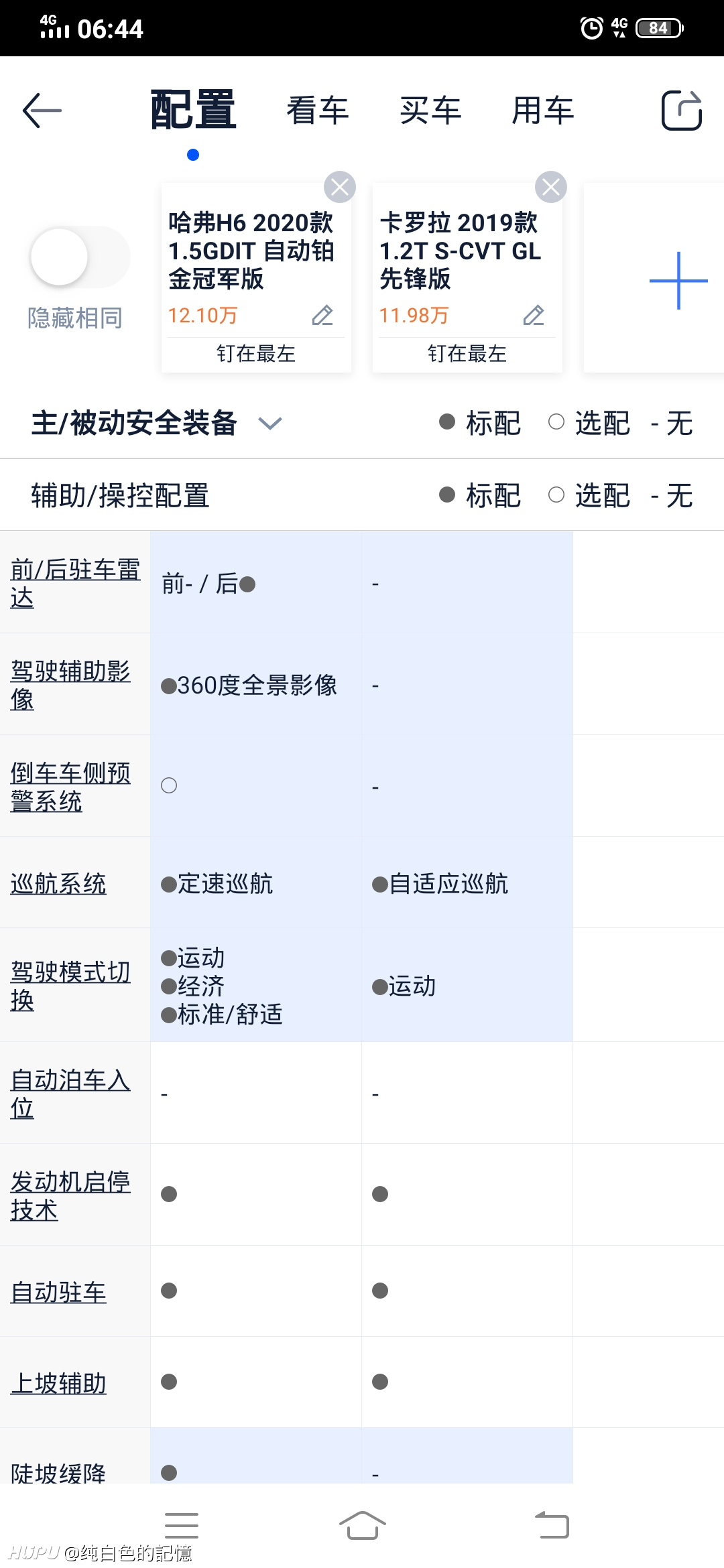Open the 前/后驻车雷达 explanation link

(75, 583)
